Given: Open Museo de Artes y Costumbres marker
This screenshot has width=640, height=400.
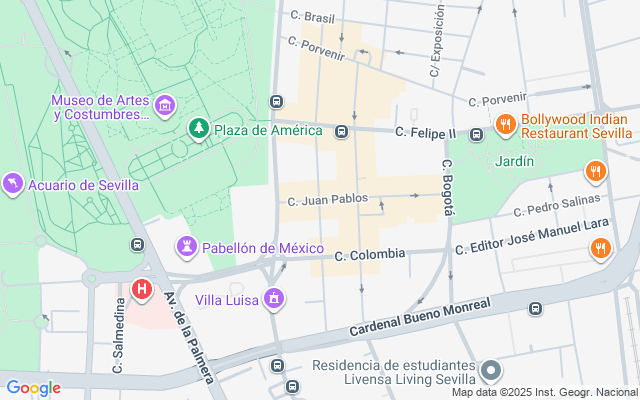Looking at the screenshot, I should pyautogui.click(x=166, y=105).
